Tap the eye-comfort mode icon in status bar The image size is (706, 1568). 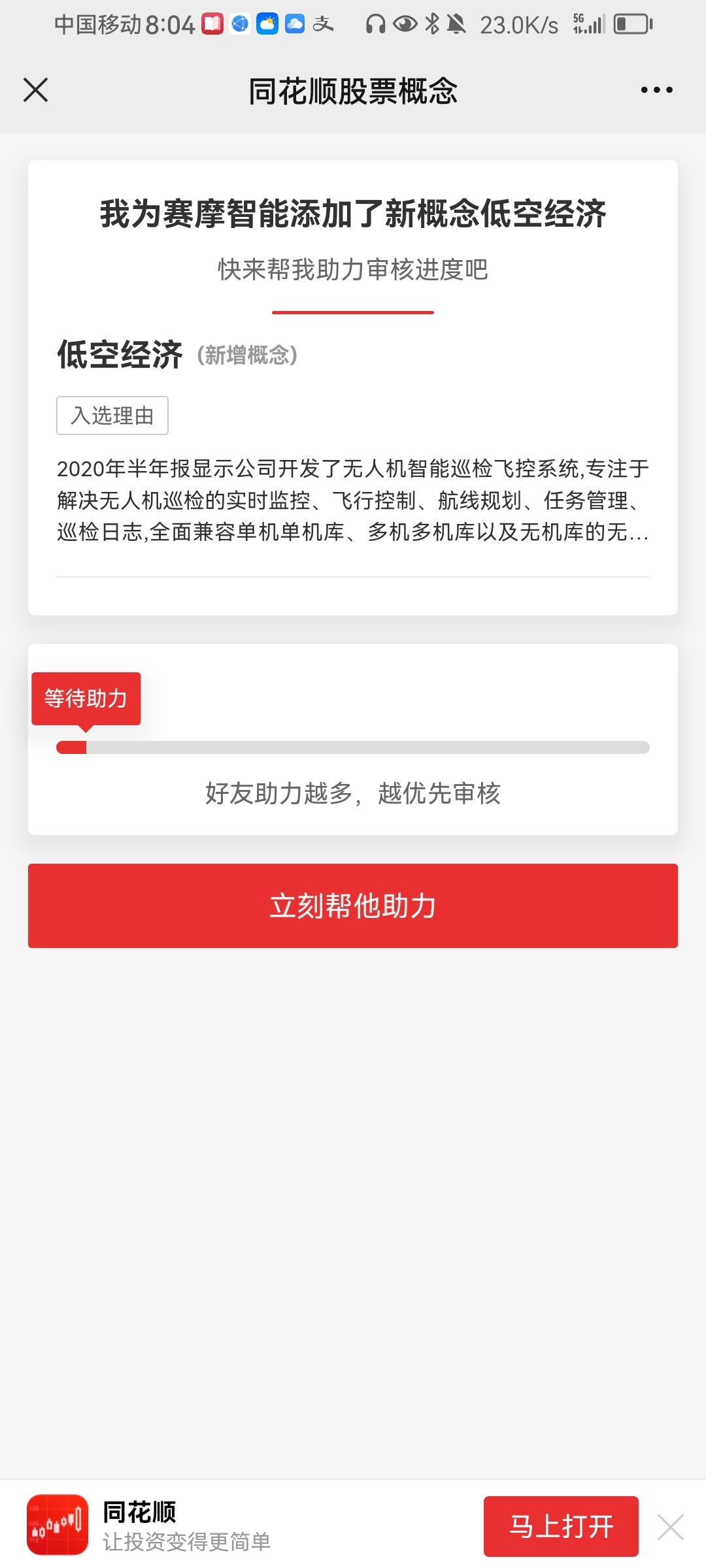405,25
